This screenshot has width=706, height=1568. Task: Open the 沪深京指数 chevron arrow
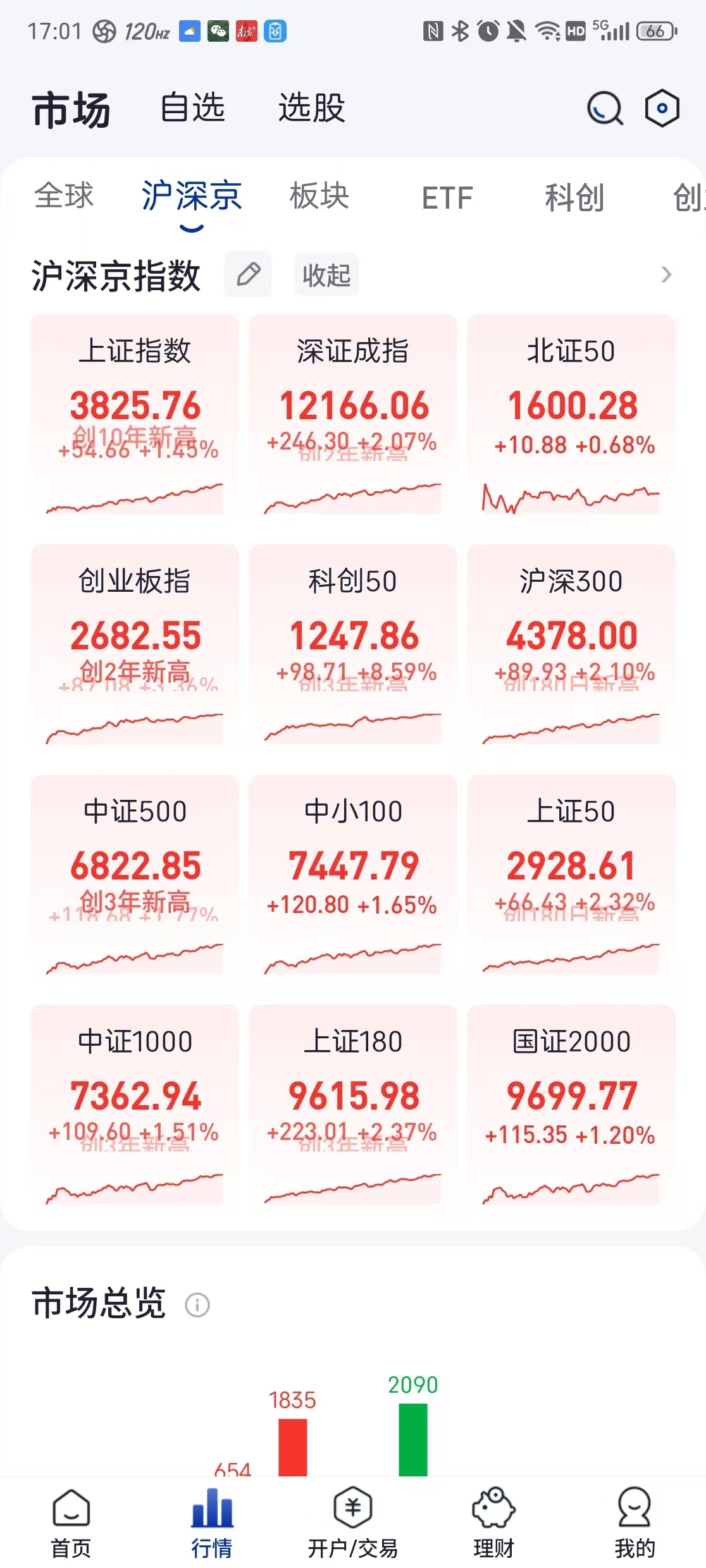(x=666, y=274)
